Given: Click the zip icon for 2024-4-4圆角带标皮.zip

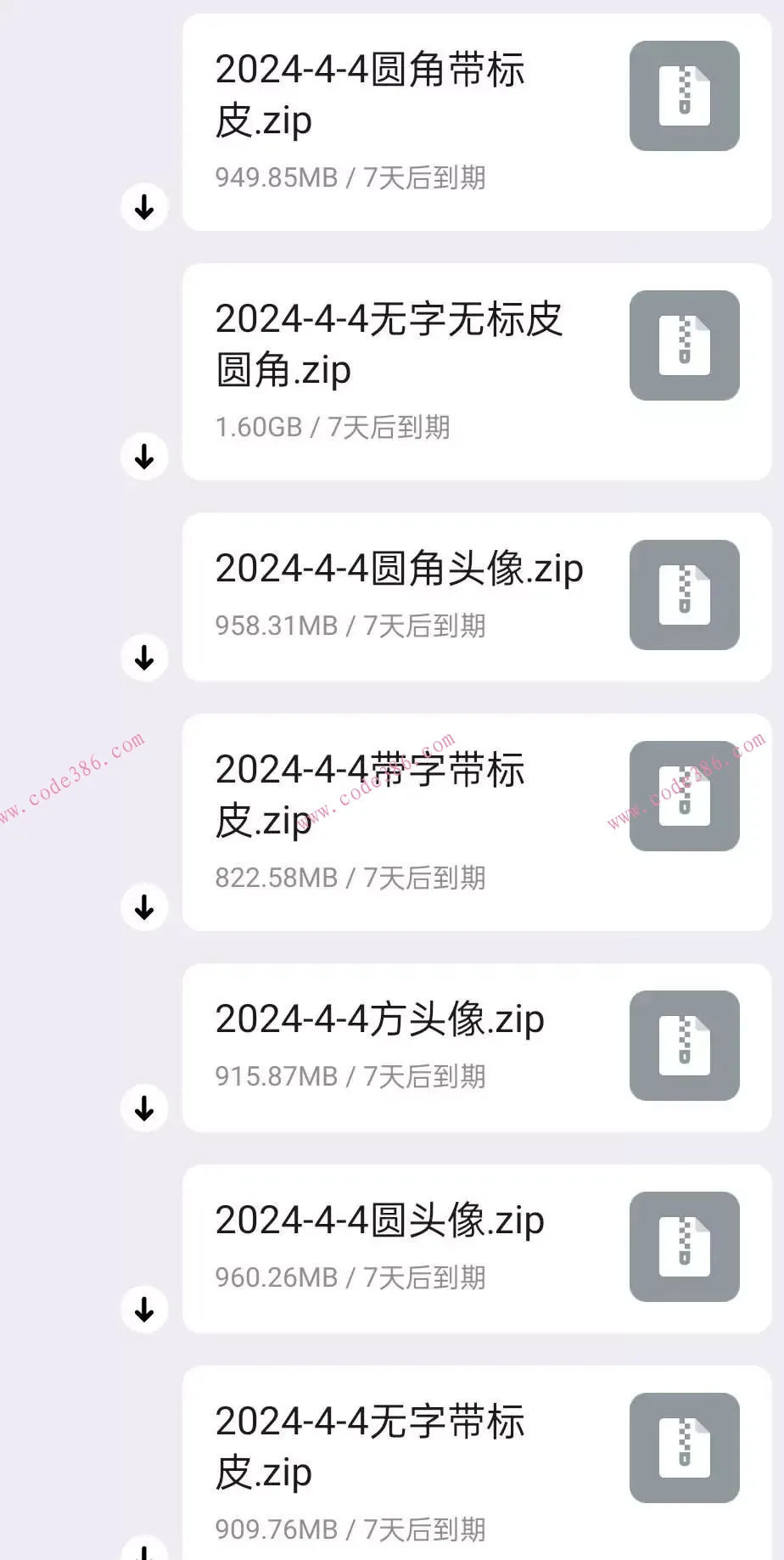Looking at the screenshot, I should click(684, 95).
